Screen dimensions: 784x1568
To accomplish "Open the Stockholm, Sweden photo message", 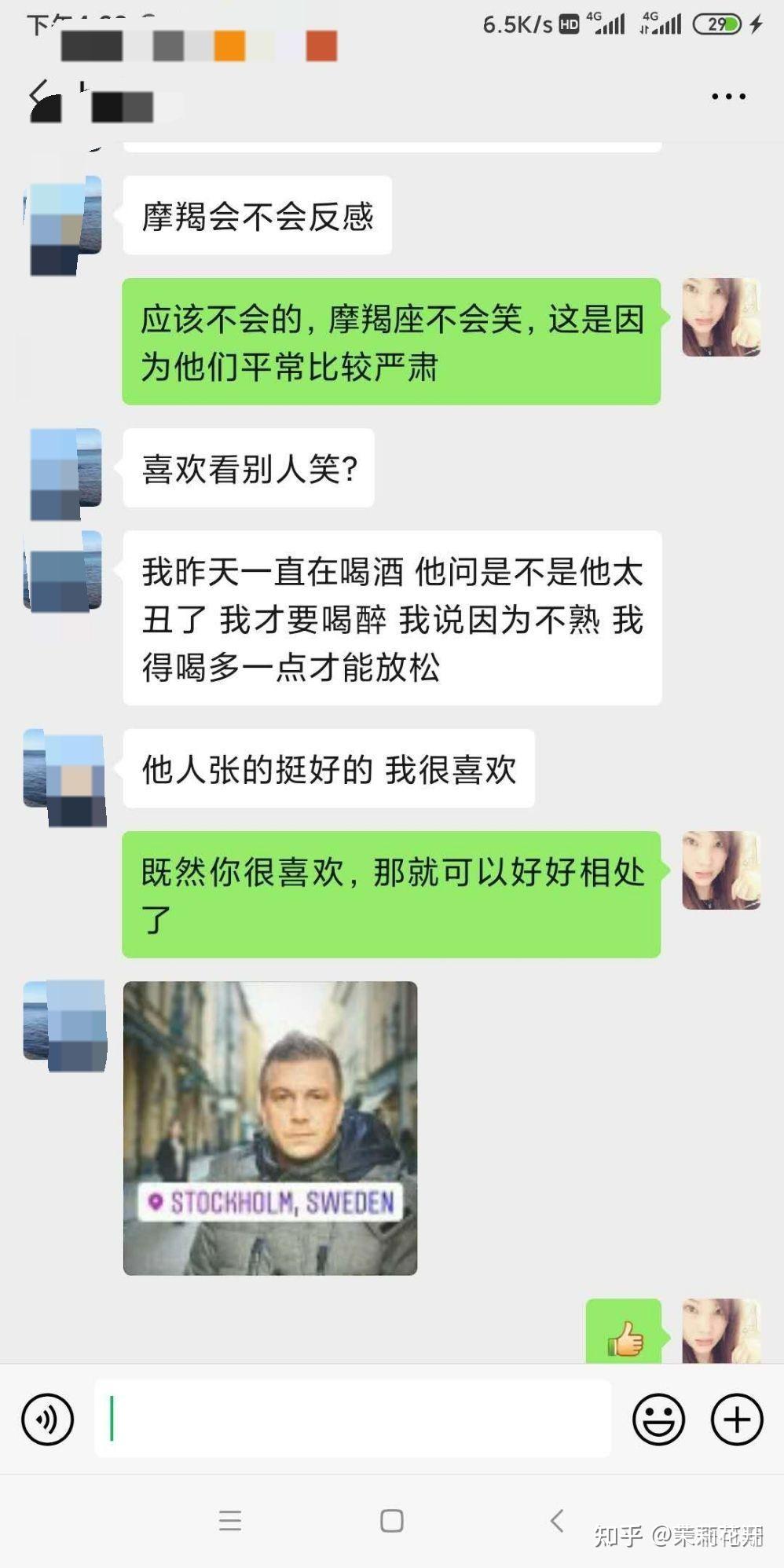I will [270, 1128].
